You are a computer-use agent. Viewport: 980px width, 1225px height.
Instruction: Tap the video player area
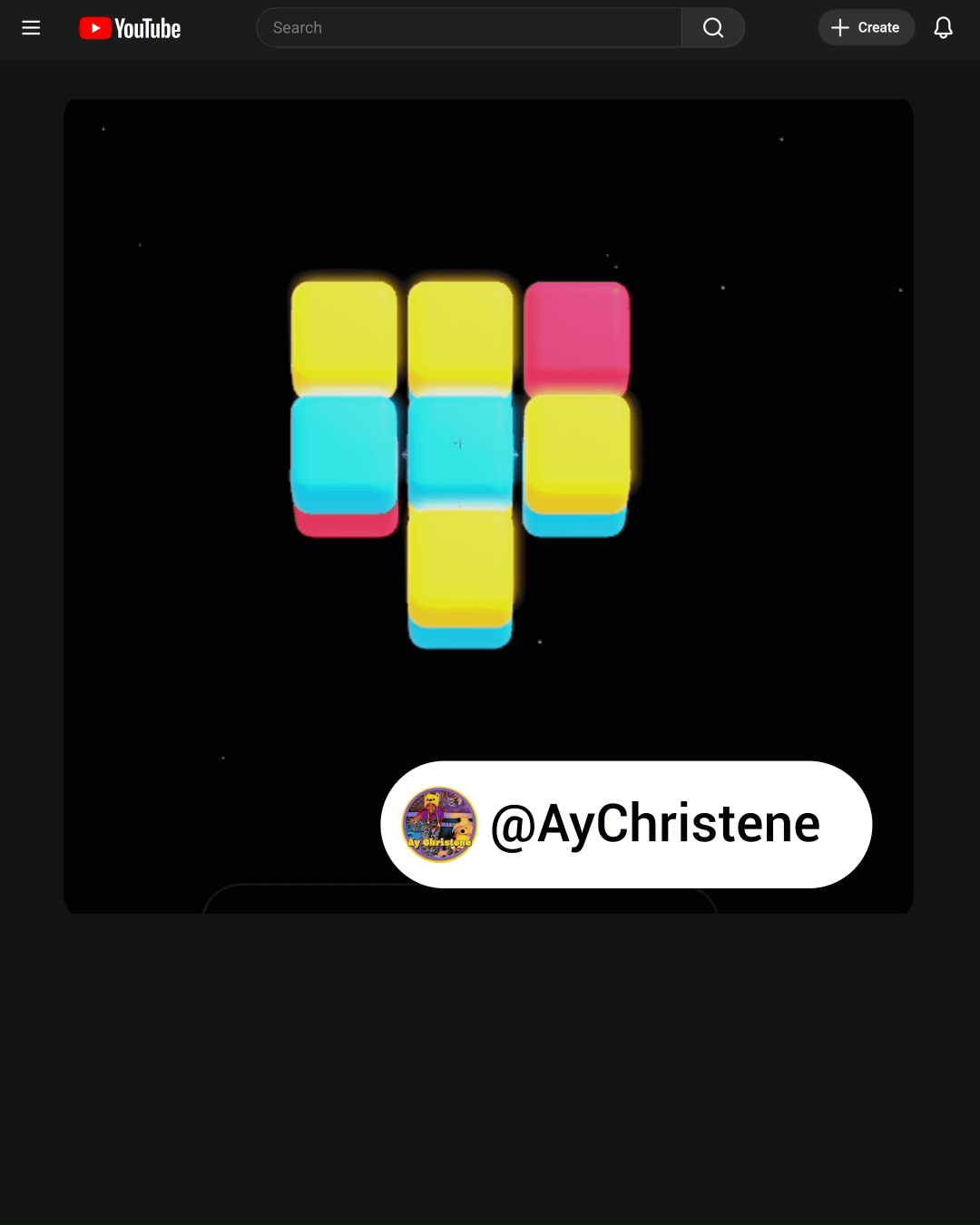[488, 454]
